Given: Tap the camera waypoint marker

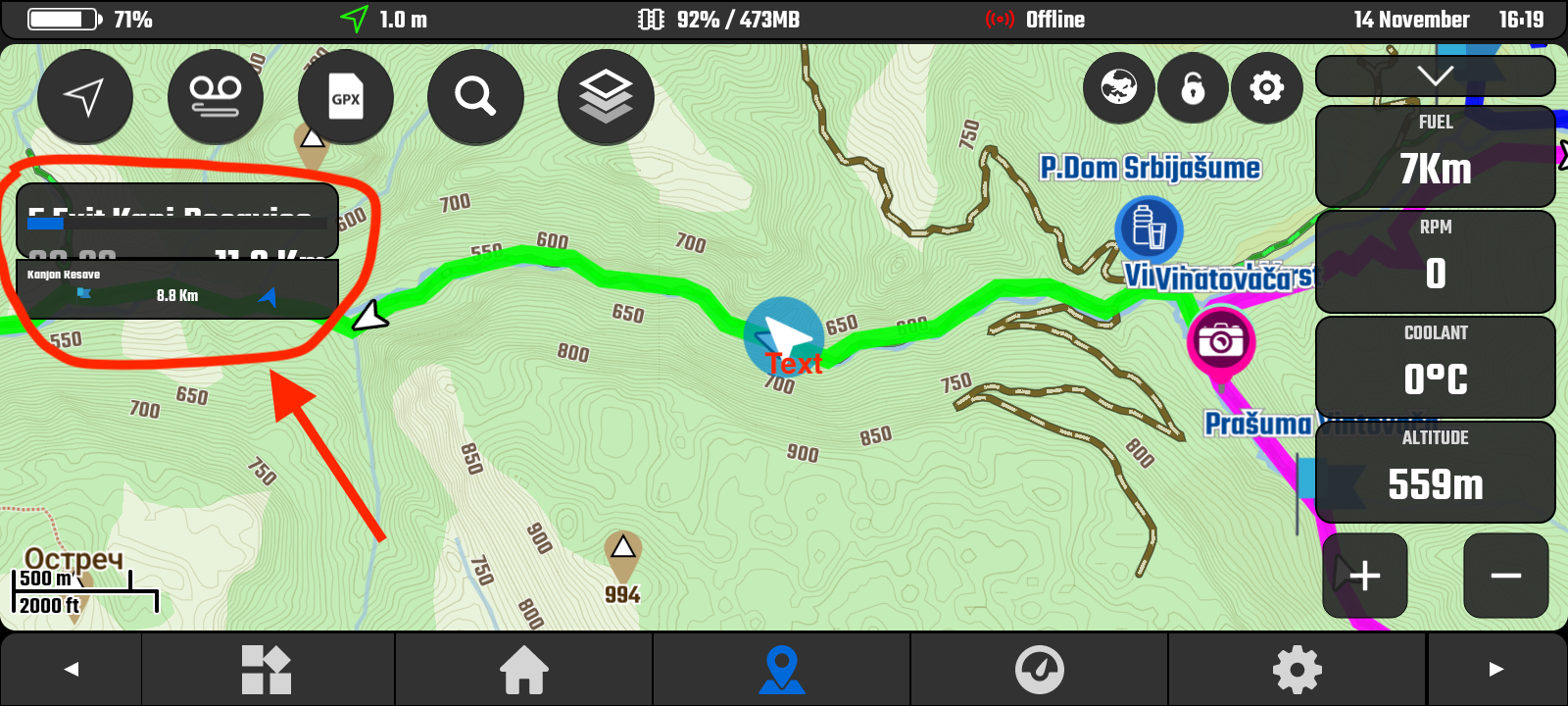Looking at the screenshot, I should click(x=1220, y=341).
